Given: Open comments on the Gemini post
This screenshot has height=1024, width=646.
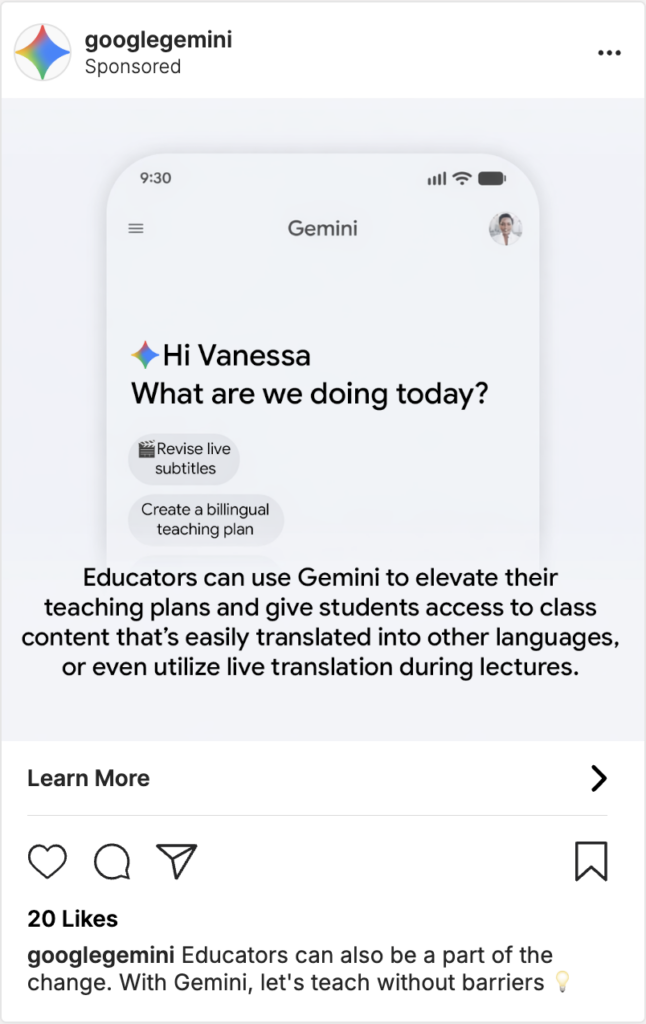Looking at the screenshot, I should 111,861.
